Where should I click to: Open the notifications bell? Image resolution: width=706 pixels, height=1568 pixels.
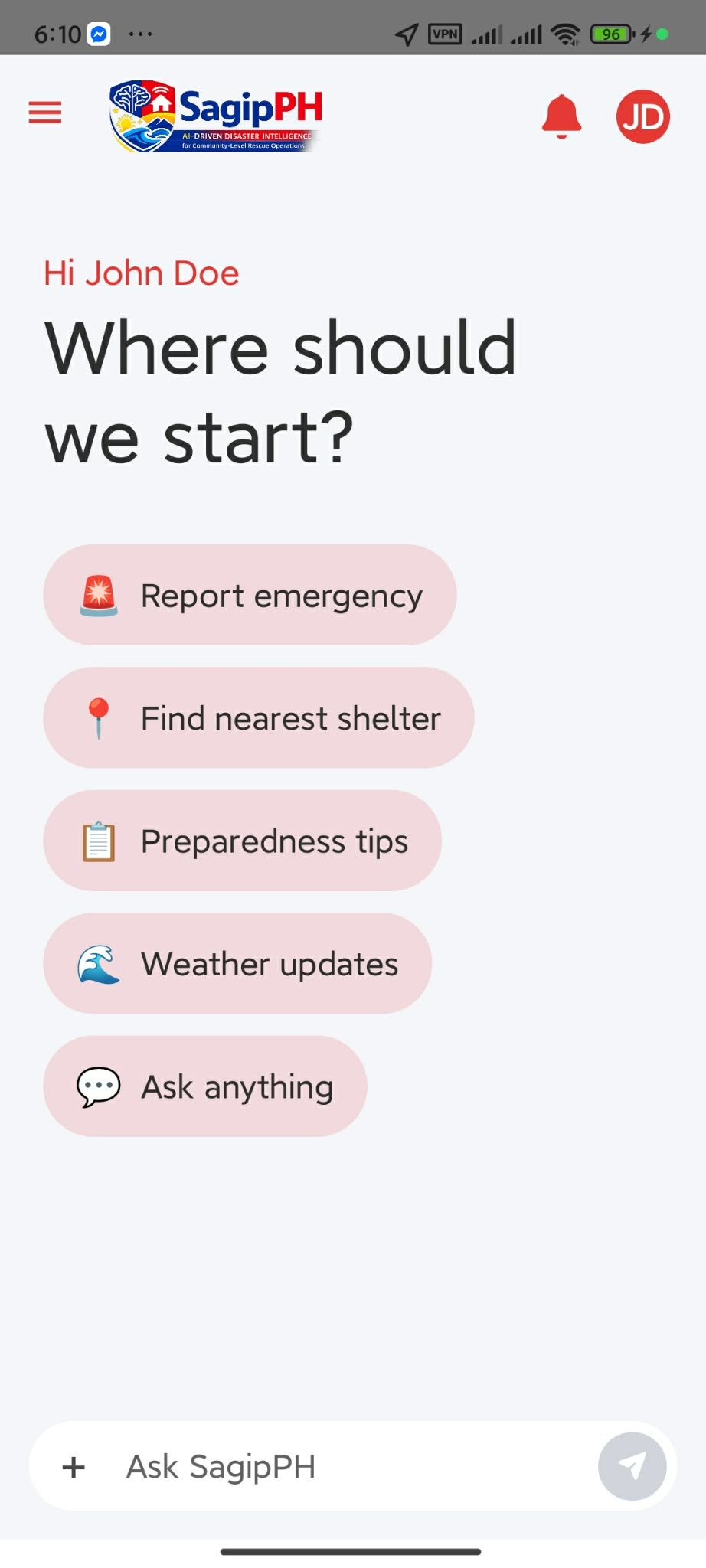[x=561, y=116]
